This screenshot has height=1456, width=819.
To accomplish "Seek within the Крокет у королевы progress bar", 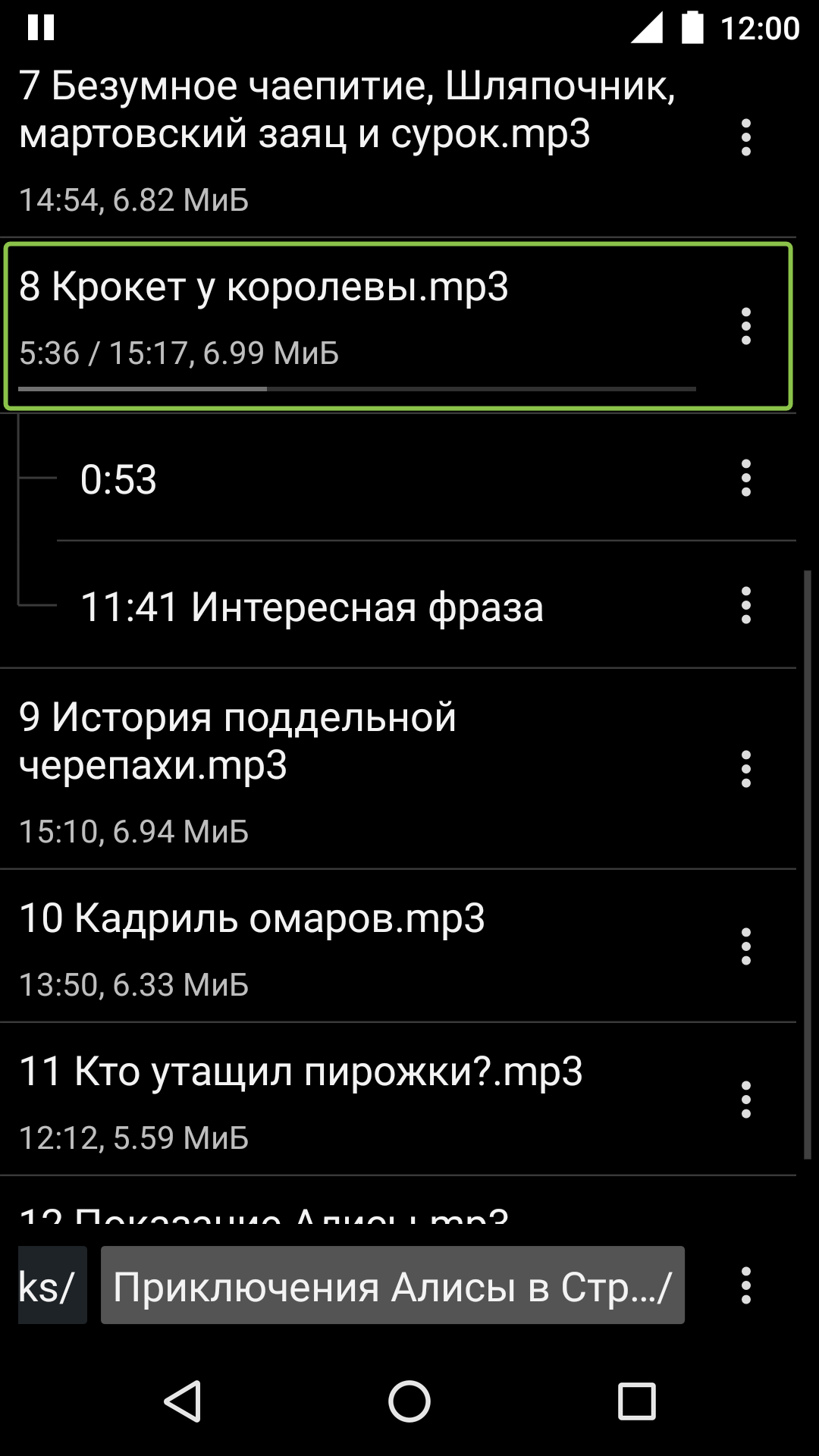I will point(357,389).
